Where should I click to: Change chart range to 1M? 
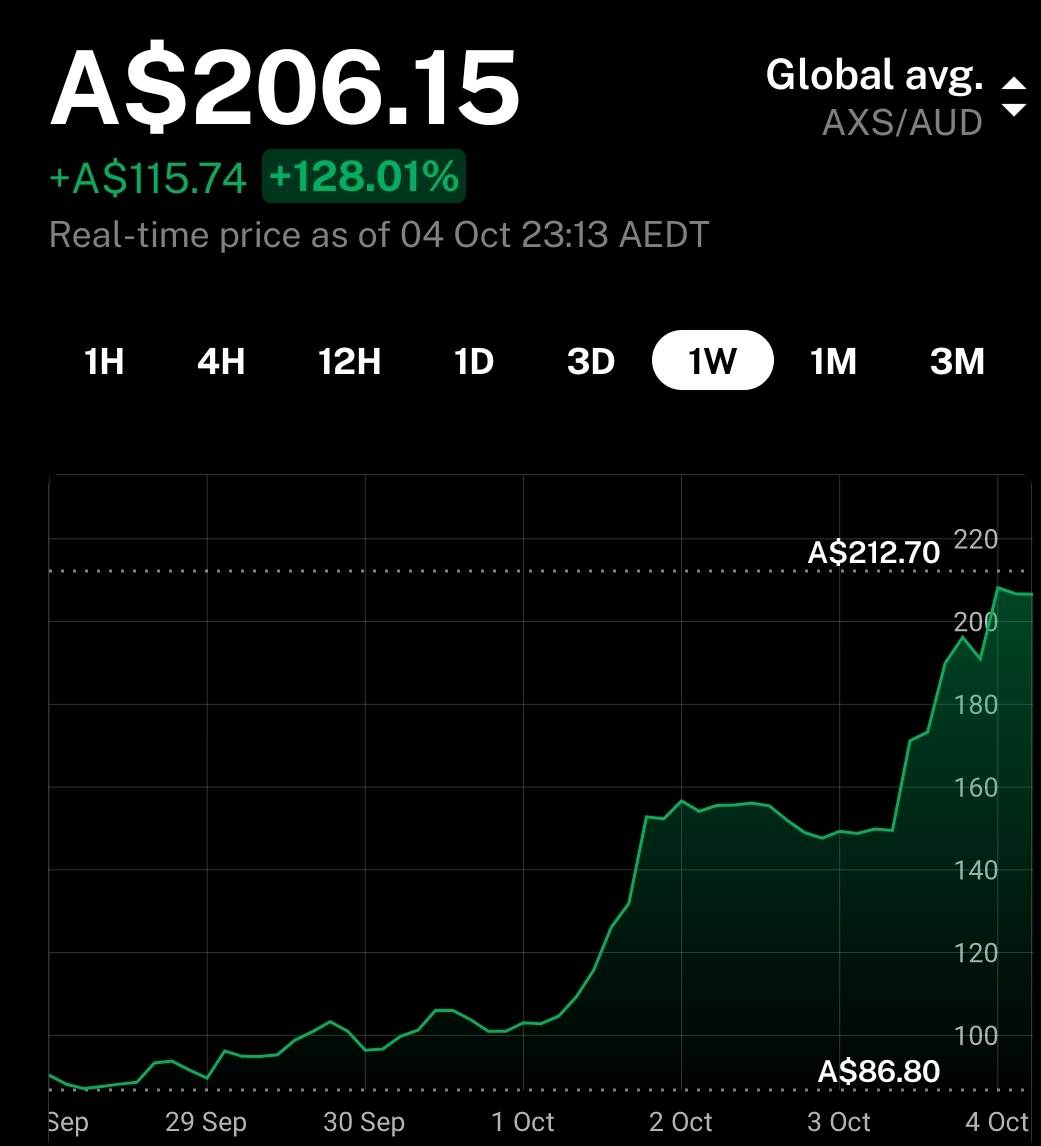(833, 361)
